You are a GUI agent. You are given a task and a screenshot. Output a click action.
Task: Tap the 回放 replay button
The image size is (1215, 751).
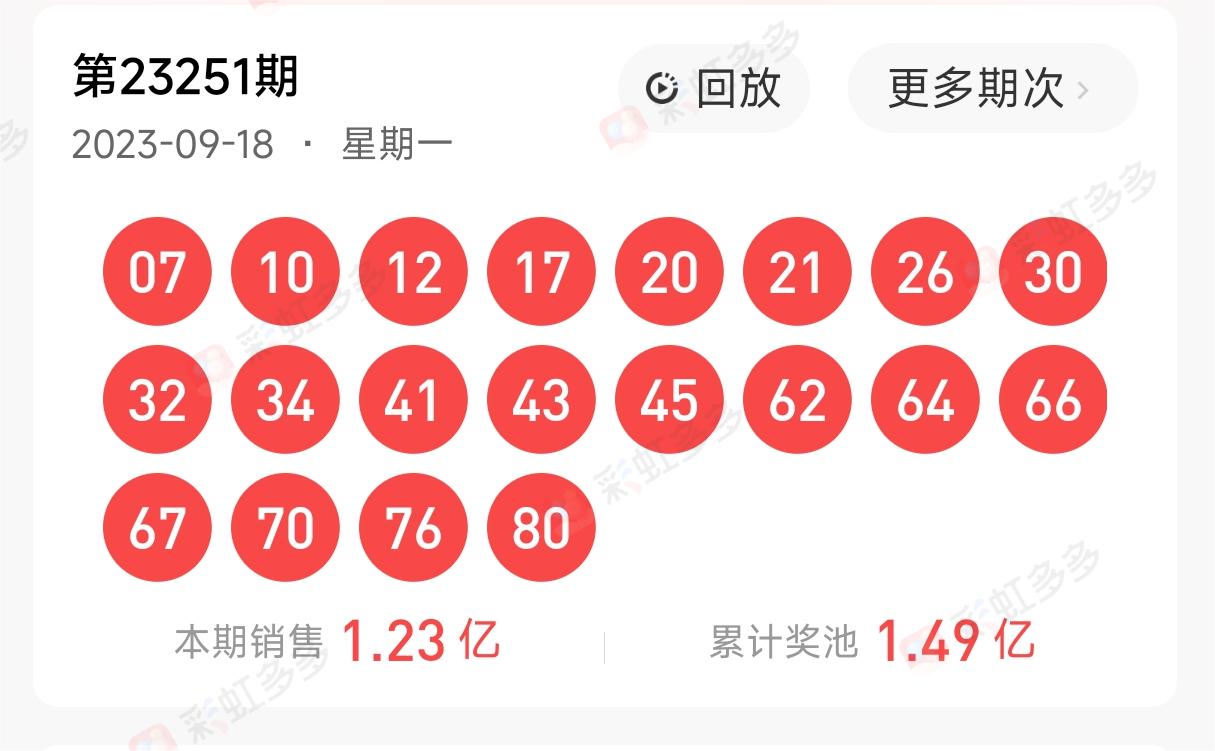click(713, 89)
